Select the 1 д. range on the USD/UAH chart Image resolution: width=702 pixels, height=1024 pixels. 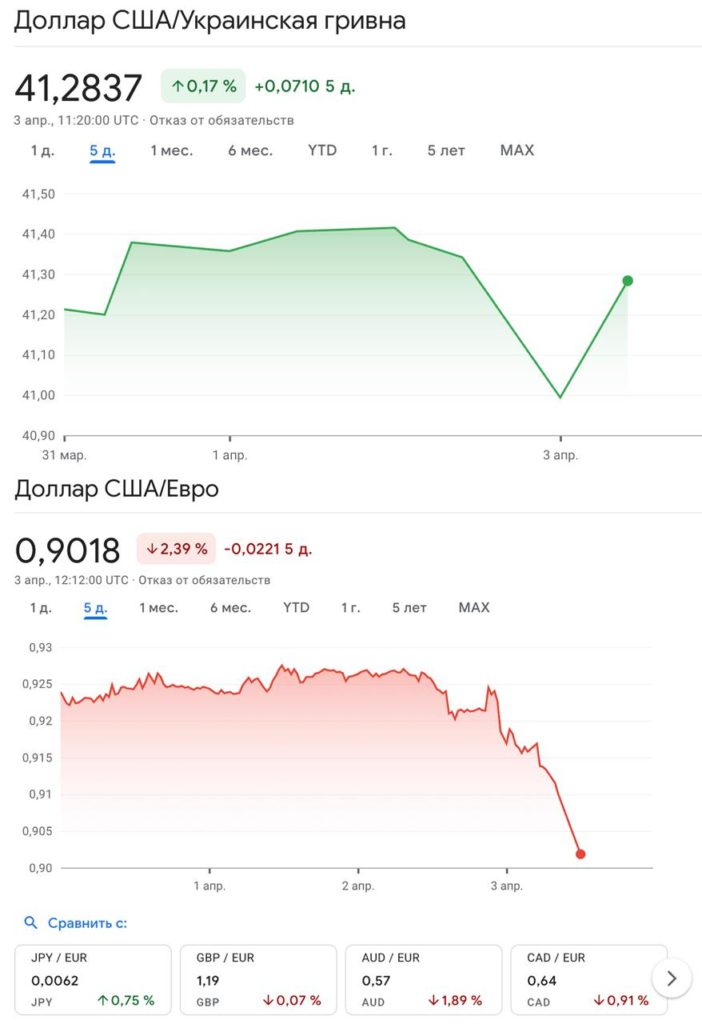coord(42,151)
